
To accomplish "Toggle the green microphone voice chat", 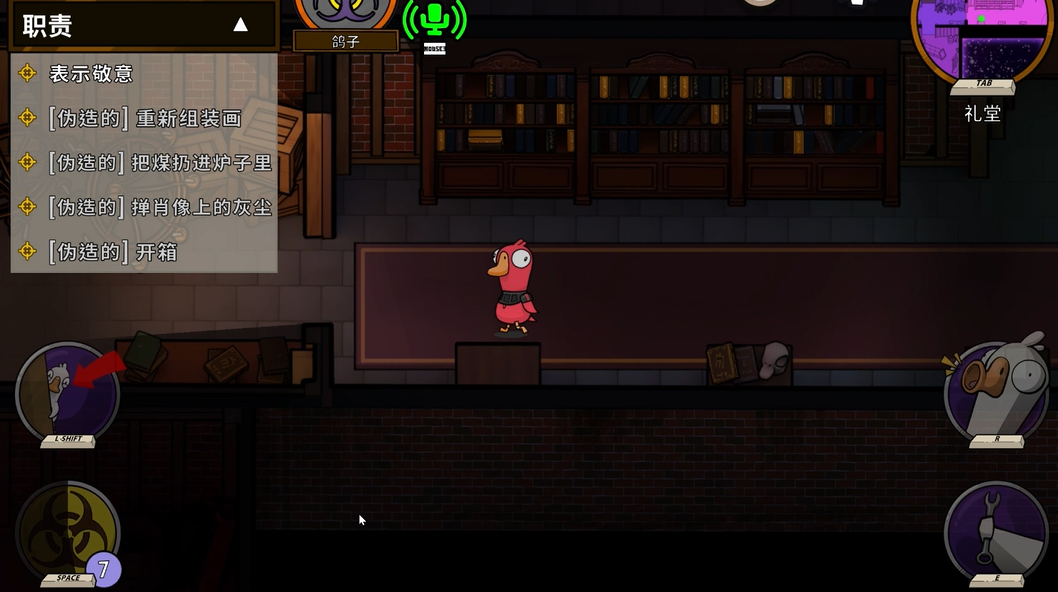I will [434, 20].
